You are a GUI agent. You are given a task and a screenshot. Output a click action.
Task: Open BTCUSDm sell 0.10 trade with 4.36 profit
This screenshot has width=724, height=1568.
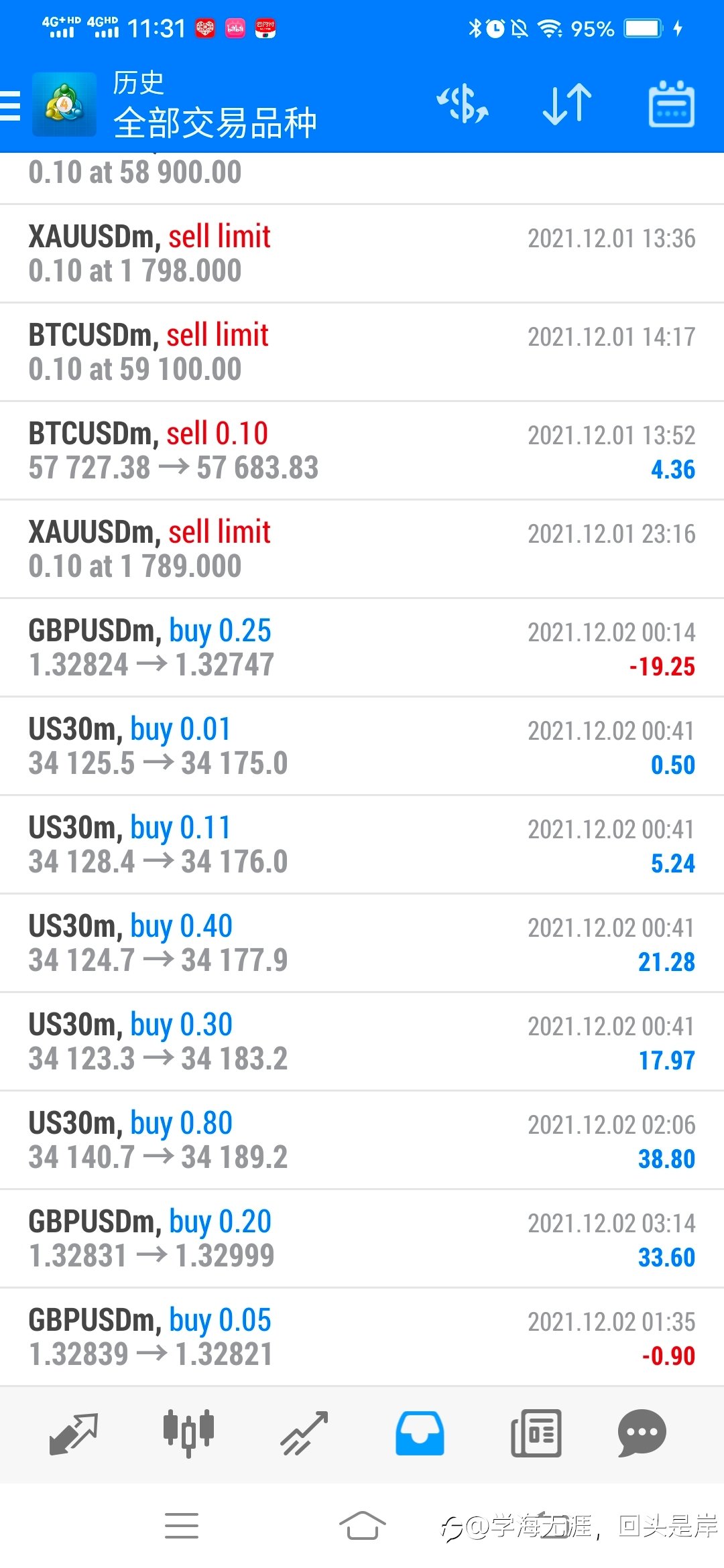[362, 451]
